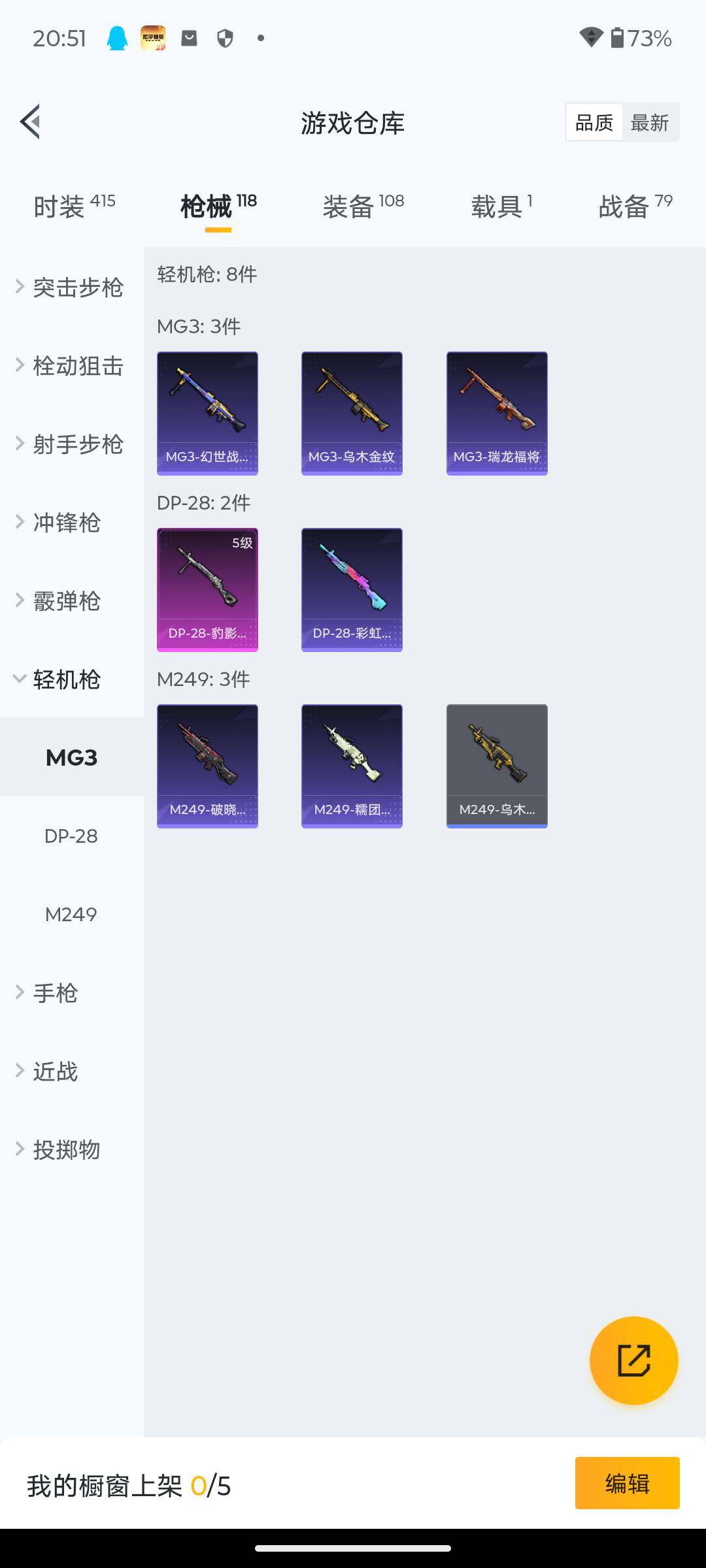Switch to the 时装 tab
The height and width of the screenshot is (1568, 706).
pyautogui.click(x=73, y=206)
